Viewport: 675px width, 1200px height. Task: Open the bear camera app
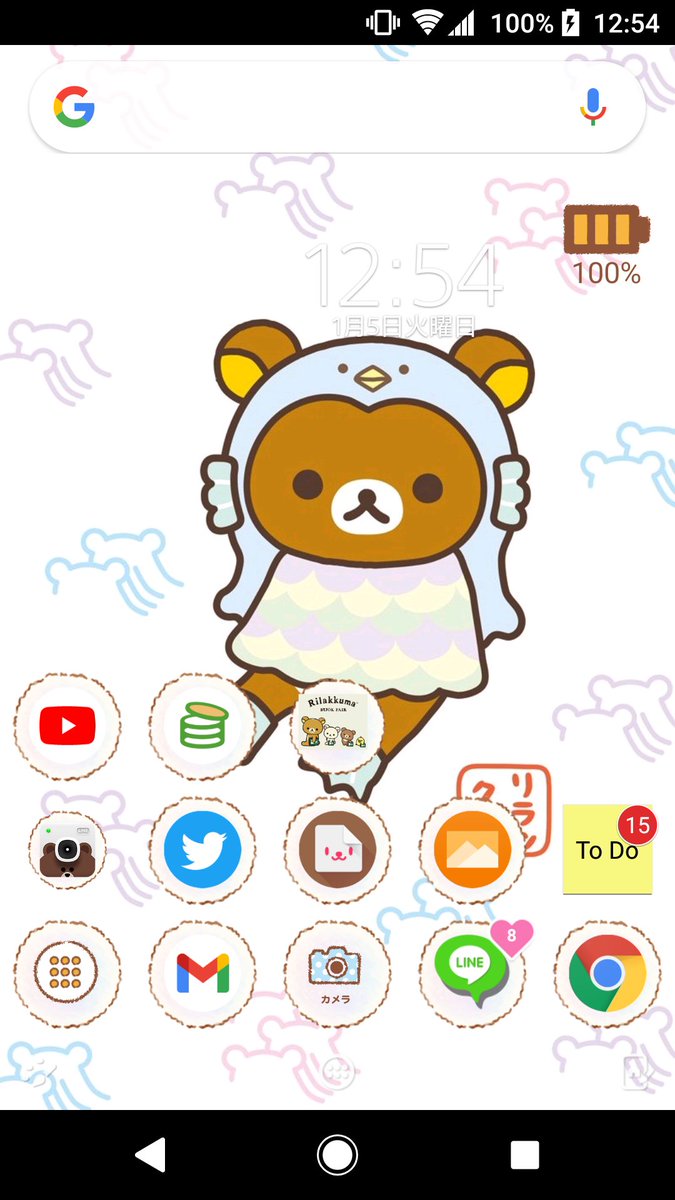pyautogui.click(x=67, y=851)
